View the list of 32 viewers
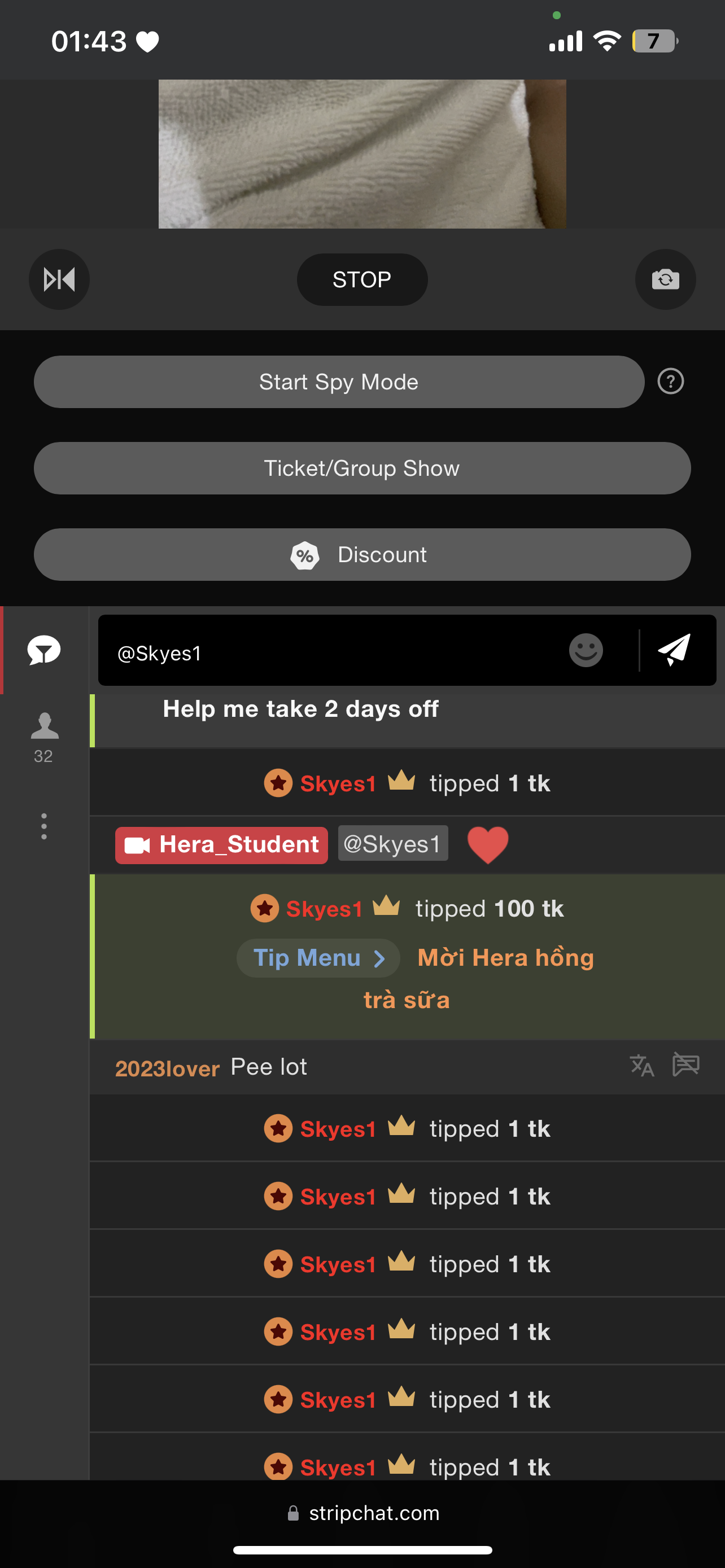The width and height of the screenshot is (725, 1568). (x=44, y=737)
